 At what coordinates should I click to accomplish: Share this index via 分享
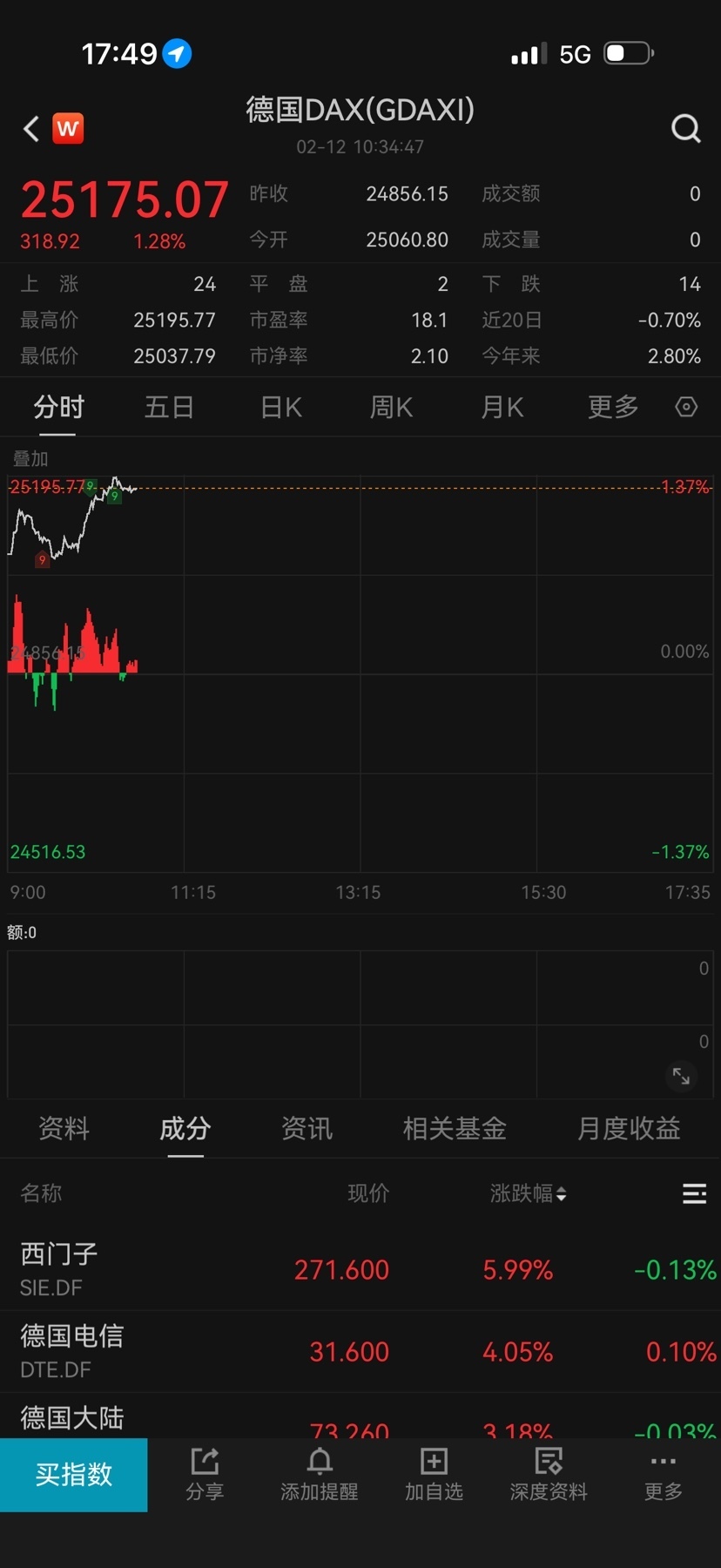[205, 1475]
